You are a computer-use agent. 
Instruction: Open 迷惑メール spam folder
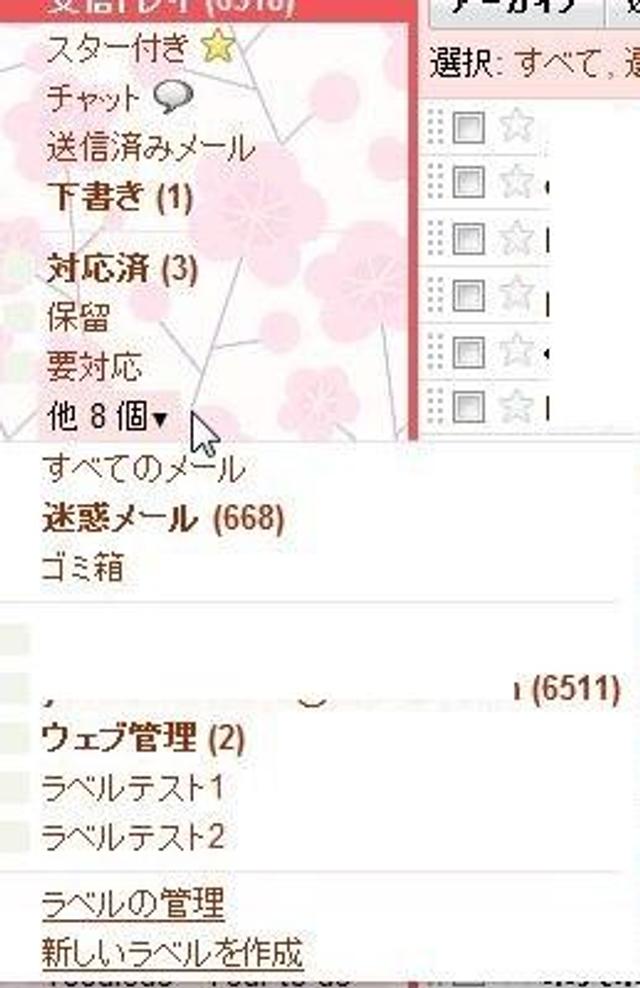coord(163,519)
